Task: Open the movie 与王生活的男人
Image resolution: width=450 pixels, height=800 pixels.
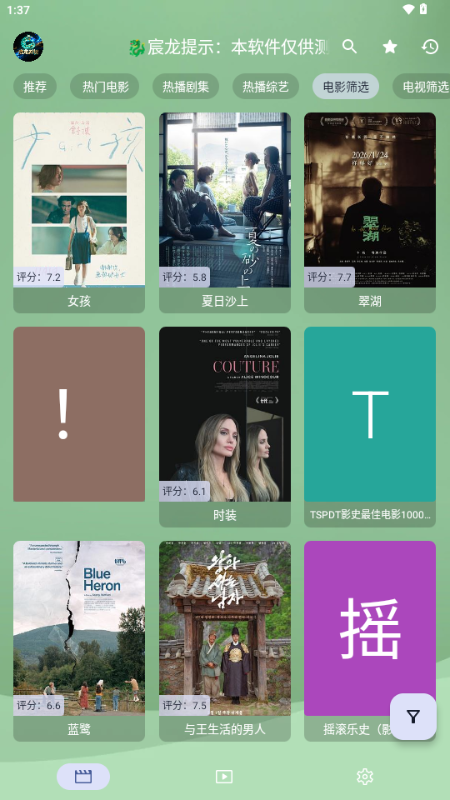Action: coord(225,641)
